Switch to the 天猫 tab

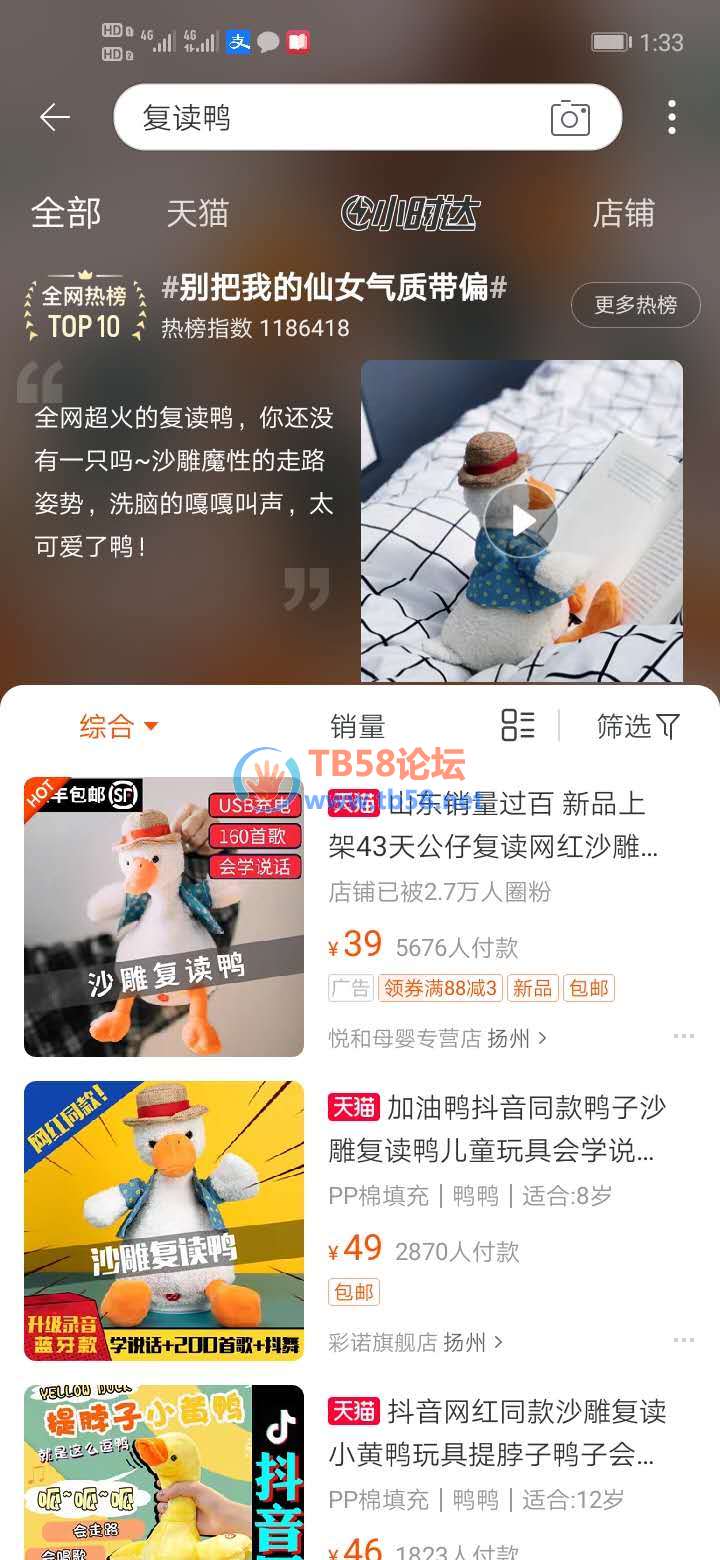coord(197,213)
